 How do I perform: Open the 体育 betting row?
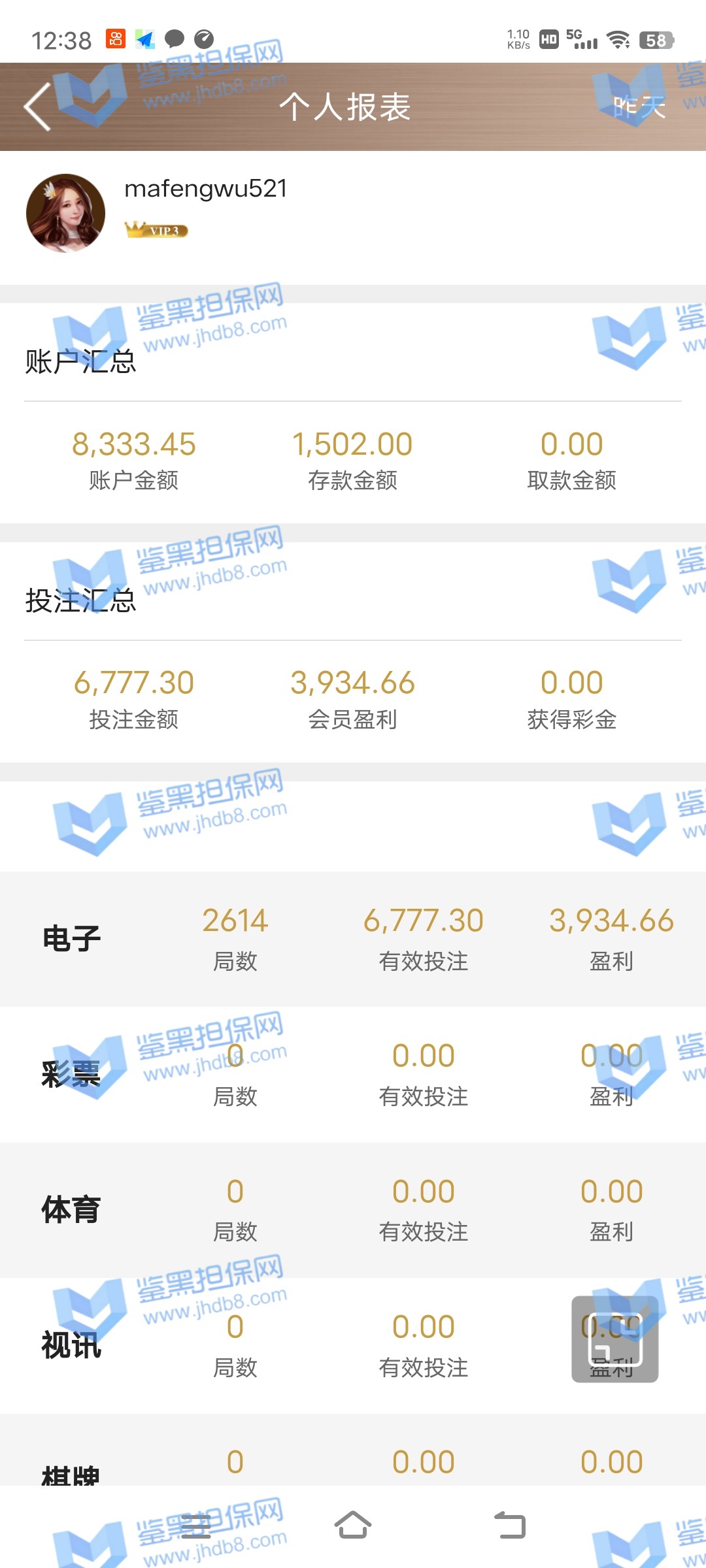353,1210
